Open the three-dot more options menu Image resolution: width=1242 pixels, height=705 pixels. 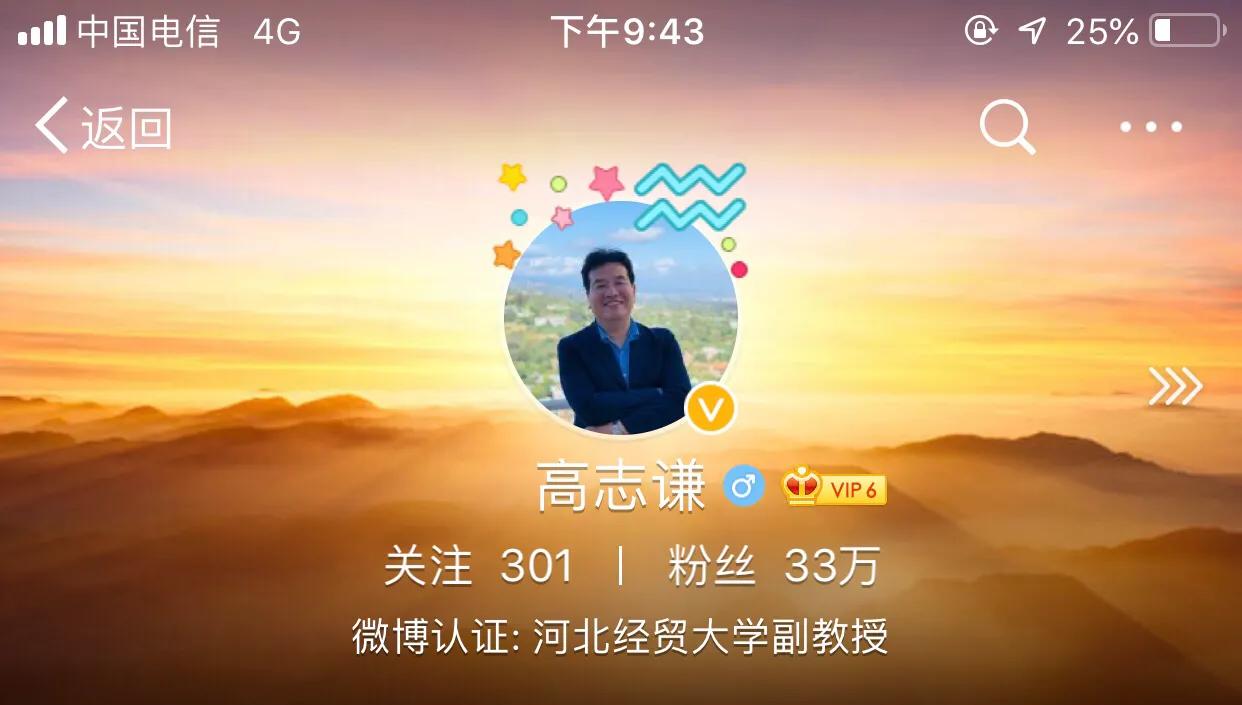point(1151,127)
